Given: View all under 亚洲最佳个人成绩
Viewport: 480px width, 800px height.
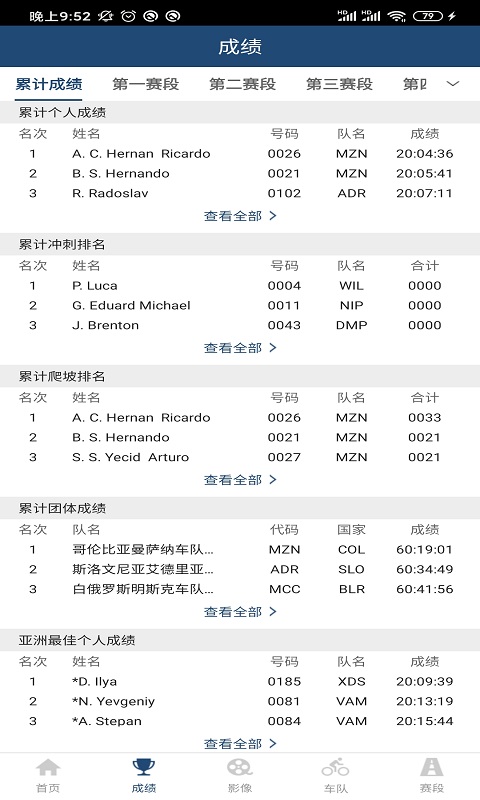Looking at the screenshot, I should tap(240, 744).
